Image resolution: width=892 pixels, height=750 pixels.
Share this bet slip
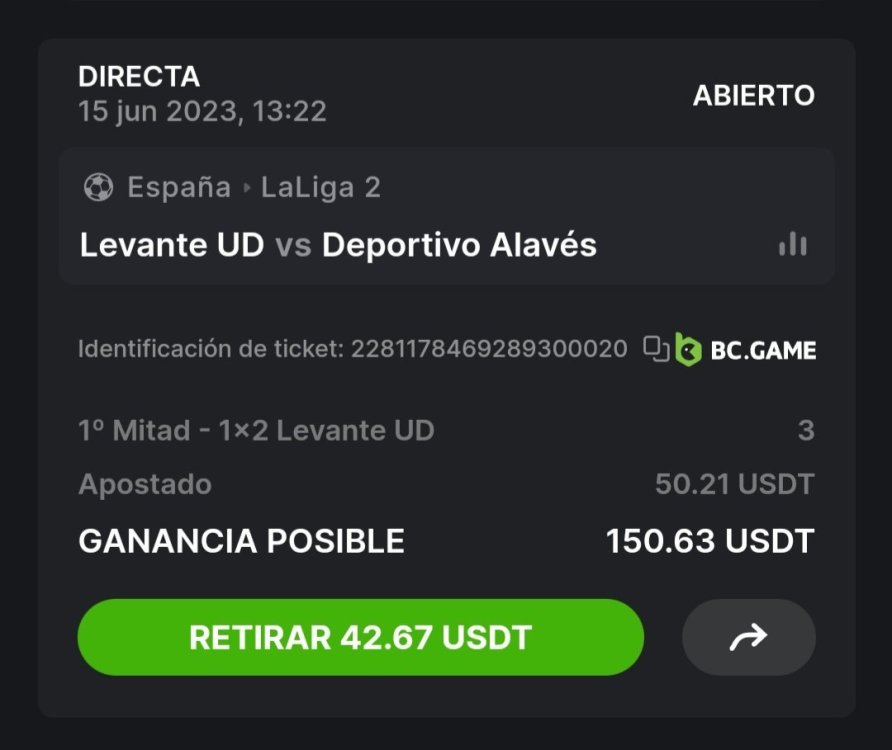pos(748,637)
